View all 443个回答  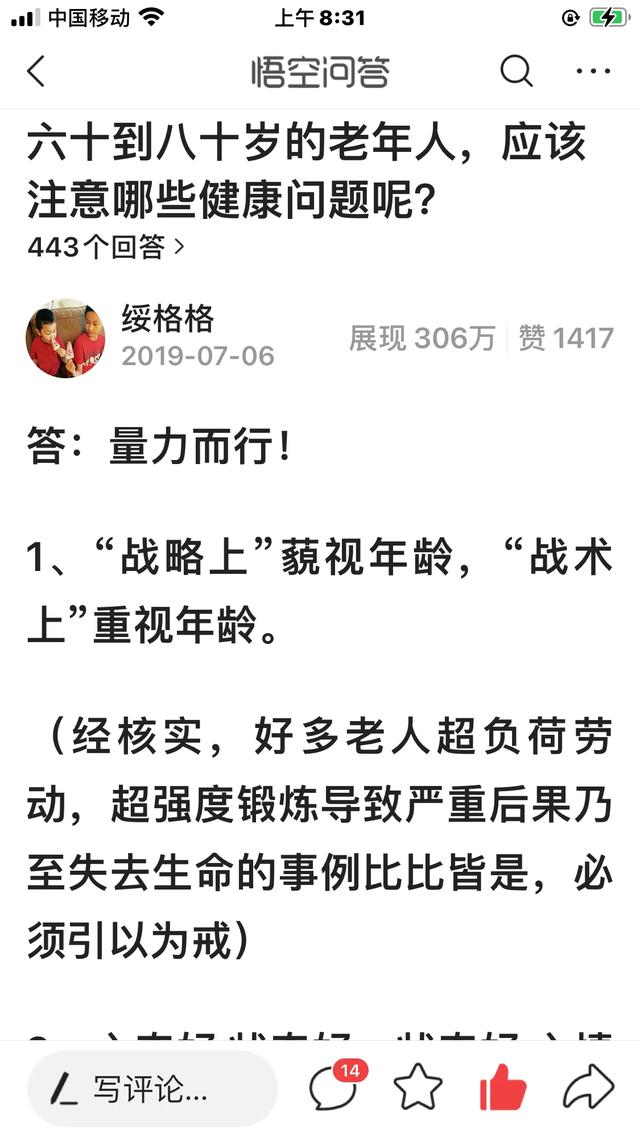[106, 246]
